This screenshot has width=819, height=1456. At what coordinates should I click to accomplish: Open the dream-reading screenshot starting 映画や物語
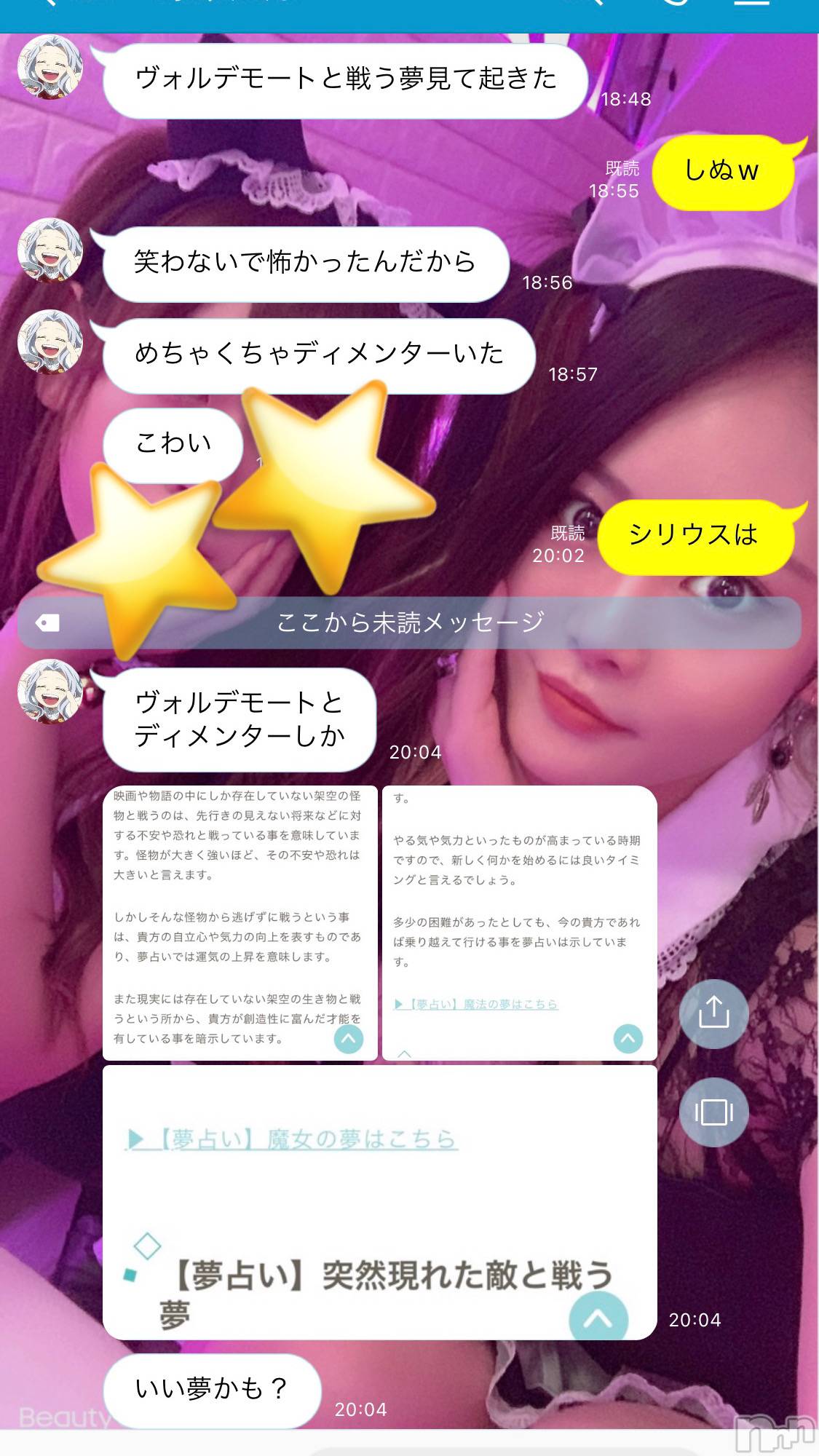(240, 922)
